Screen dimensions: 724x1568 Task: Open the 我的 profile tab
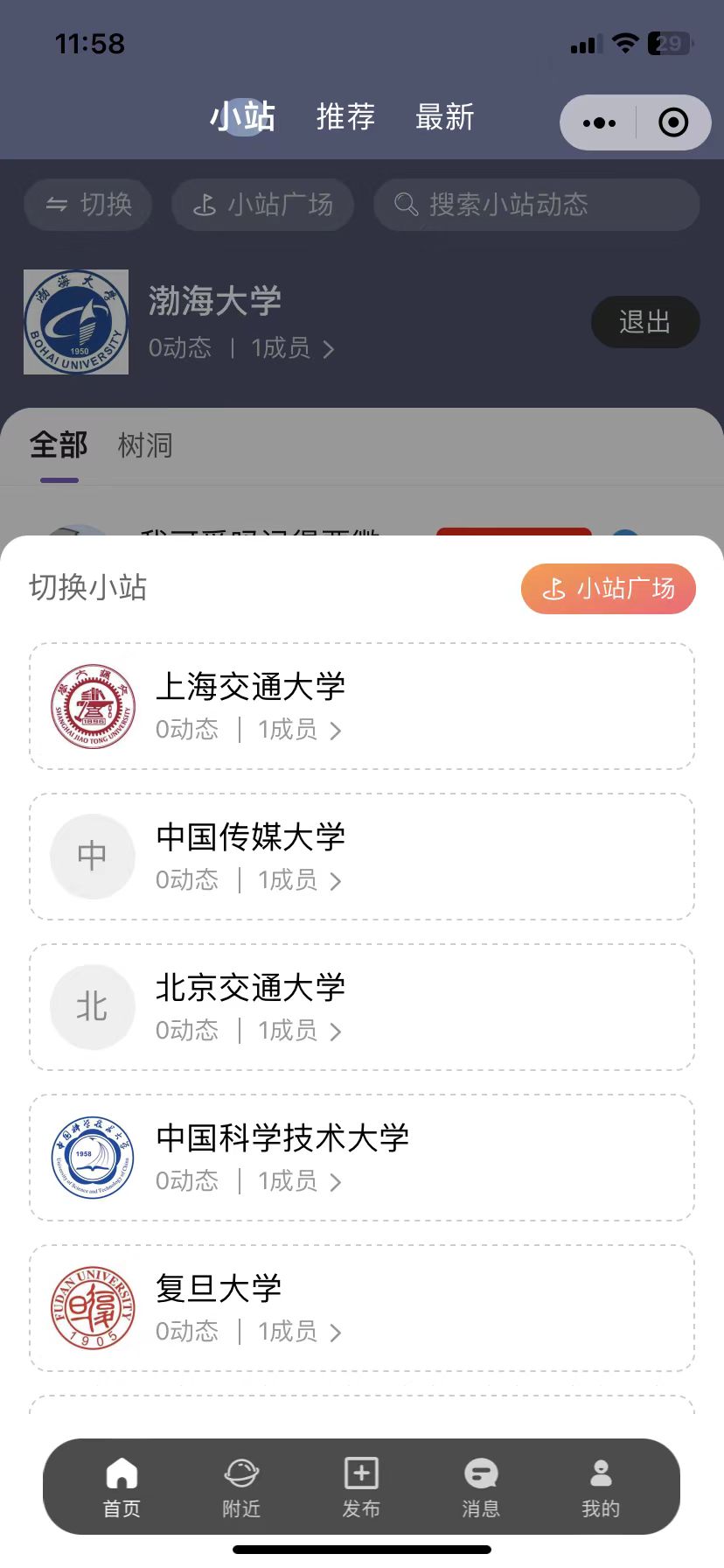pos(601,1486)
